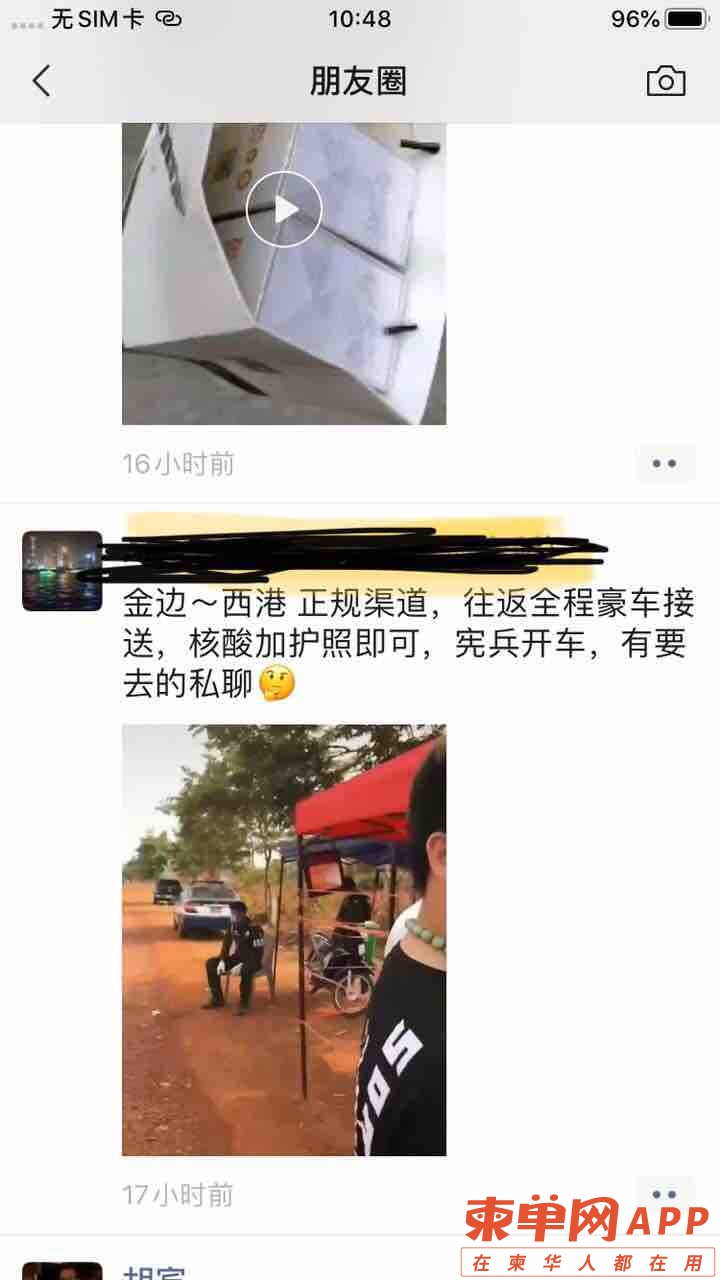Open the options menu for the 17小时前 post
The image size is (720, 1280).
(664, 1193)
